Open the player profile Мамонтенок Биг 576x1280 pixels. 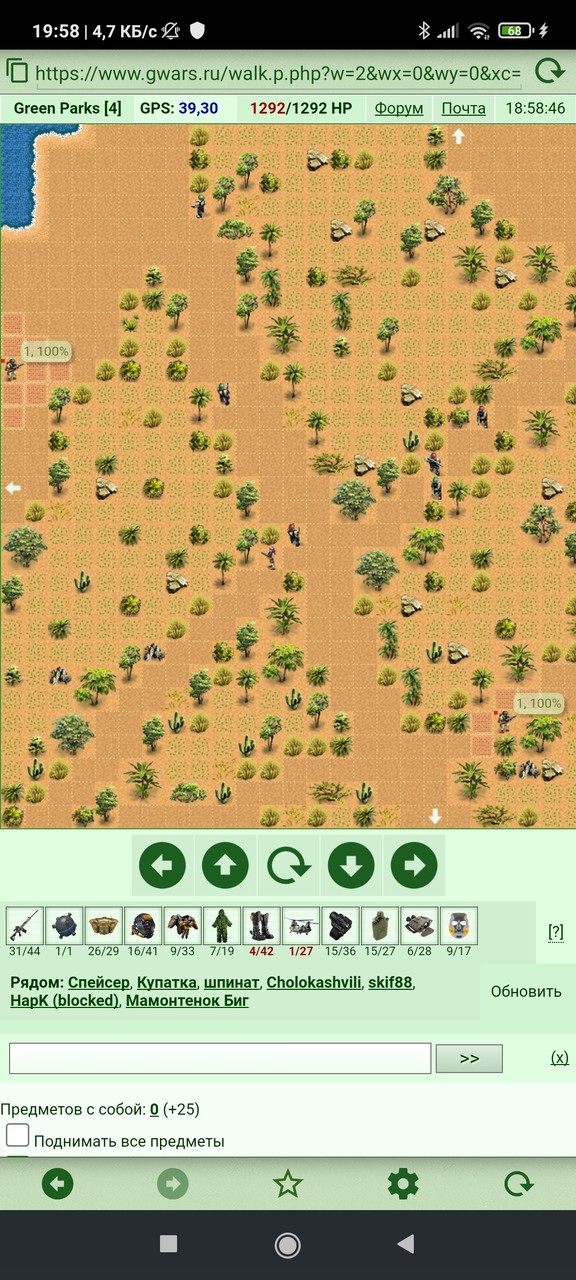(x=187, y=1001)
